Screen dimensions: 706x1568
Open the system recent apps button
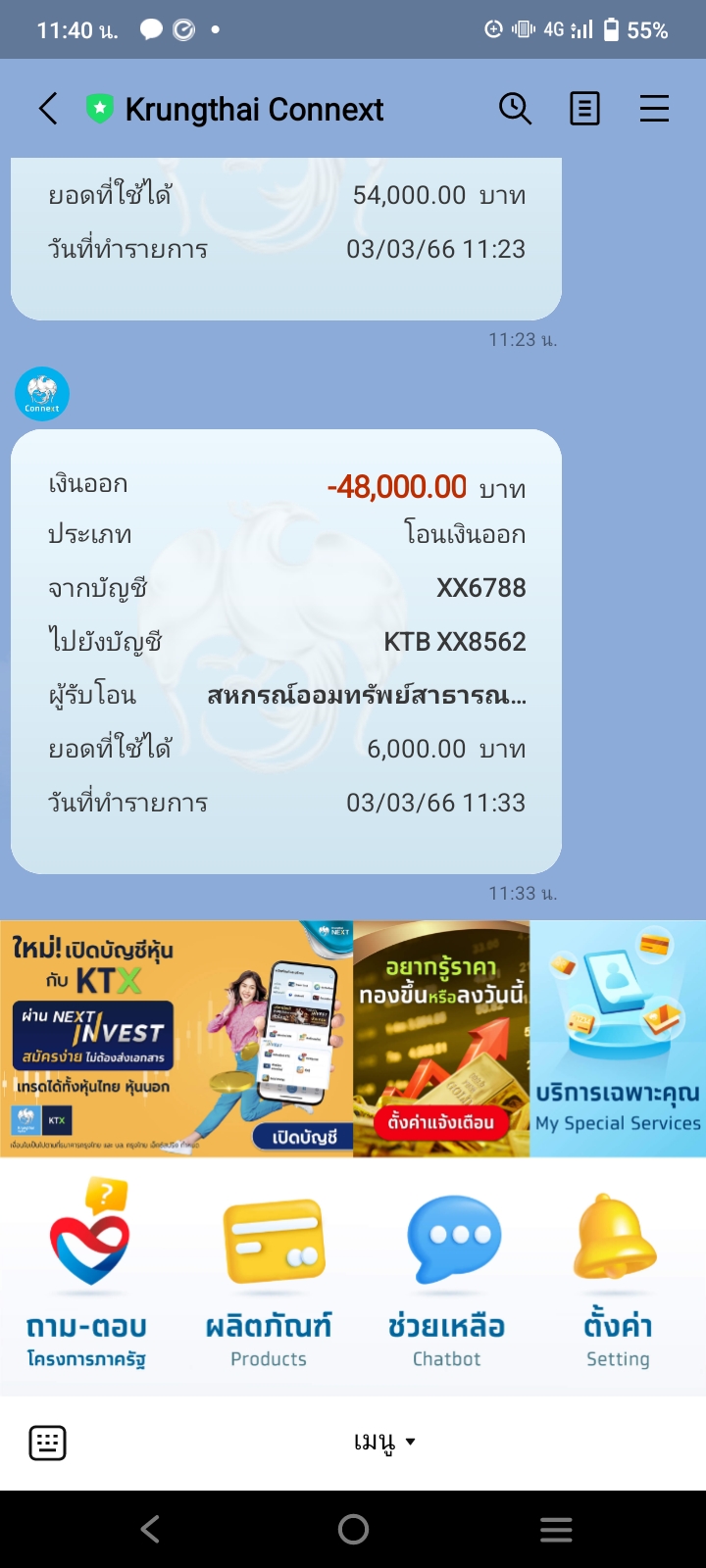tap(556, 1529)
